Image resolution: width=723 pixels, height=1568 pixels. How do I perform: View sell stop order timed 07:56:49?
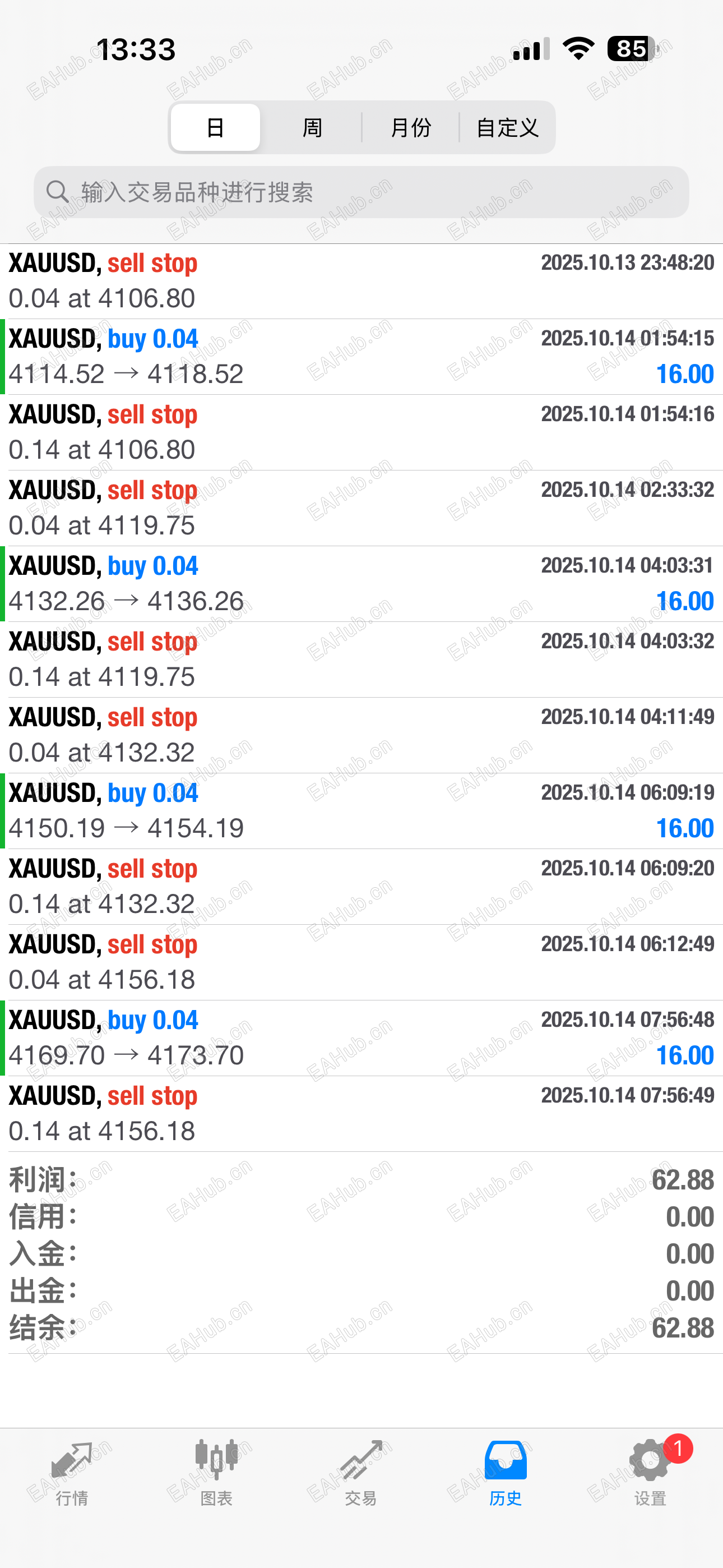(361, 1114)
